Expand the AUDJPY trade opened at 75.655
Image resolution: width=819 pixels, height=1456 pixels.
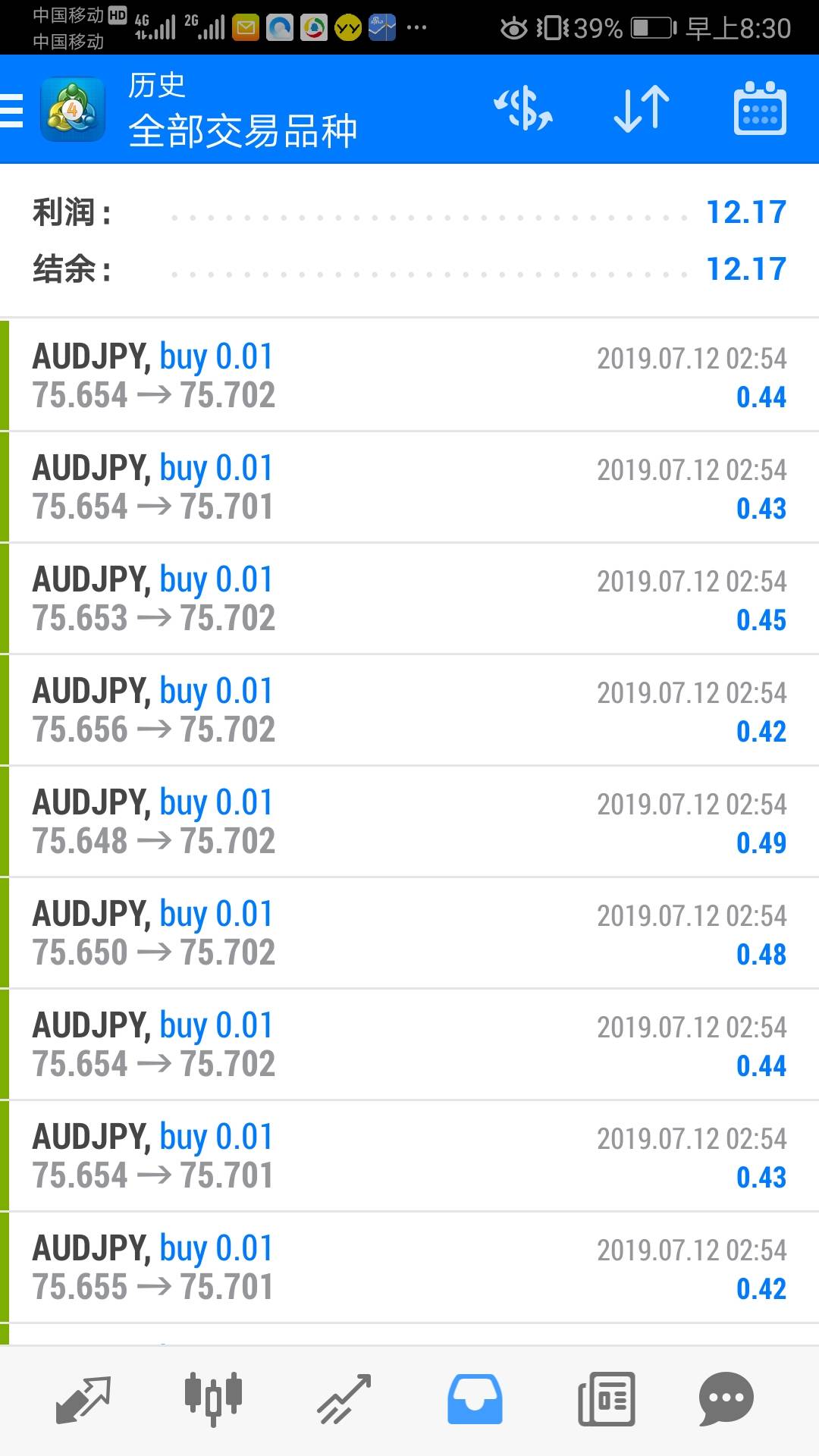[409, 1268]
